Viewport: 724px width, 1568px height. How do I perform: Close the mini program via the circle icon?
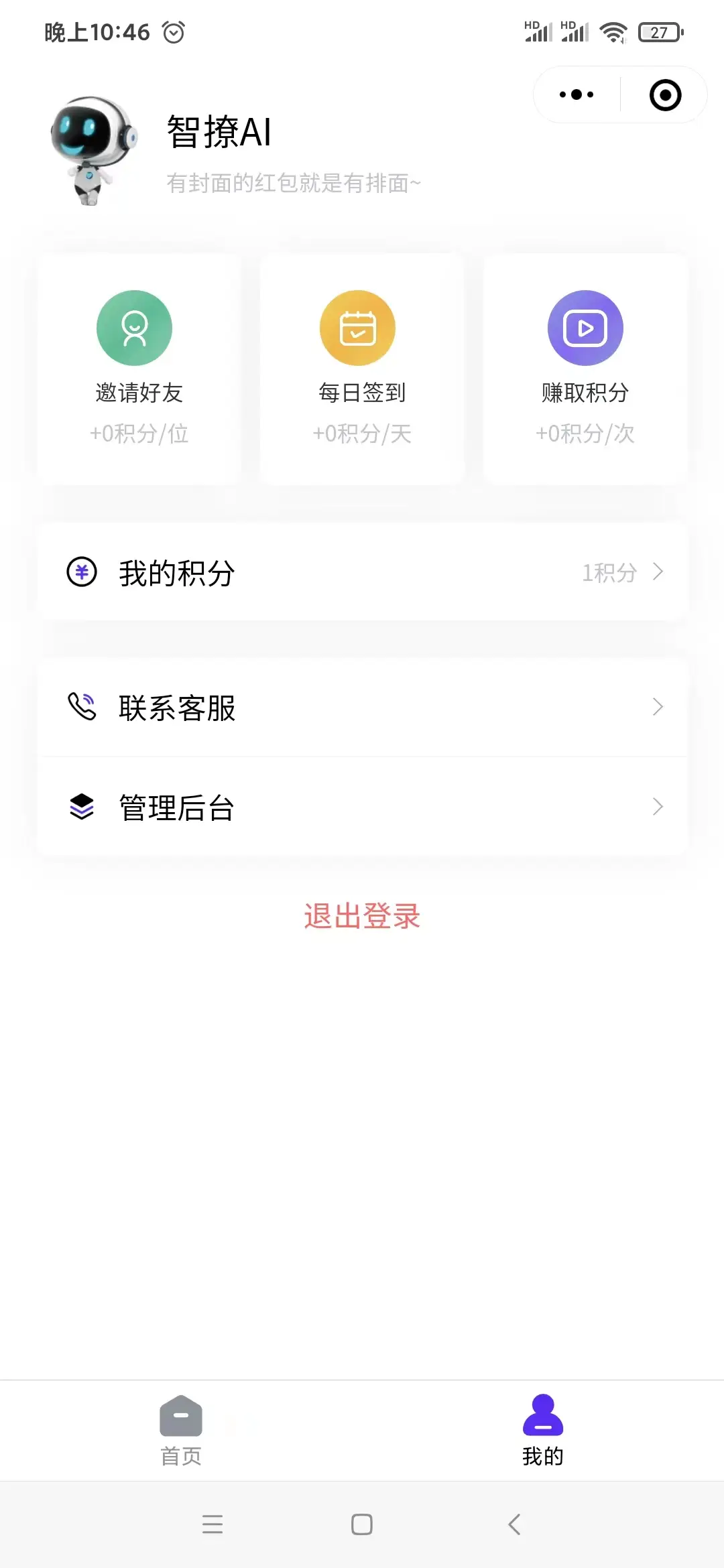pyautogui.click(x=665, y=94)
